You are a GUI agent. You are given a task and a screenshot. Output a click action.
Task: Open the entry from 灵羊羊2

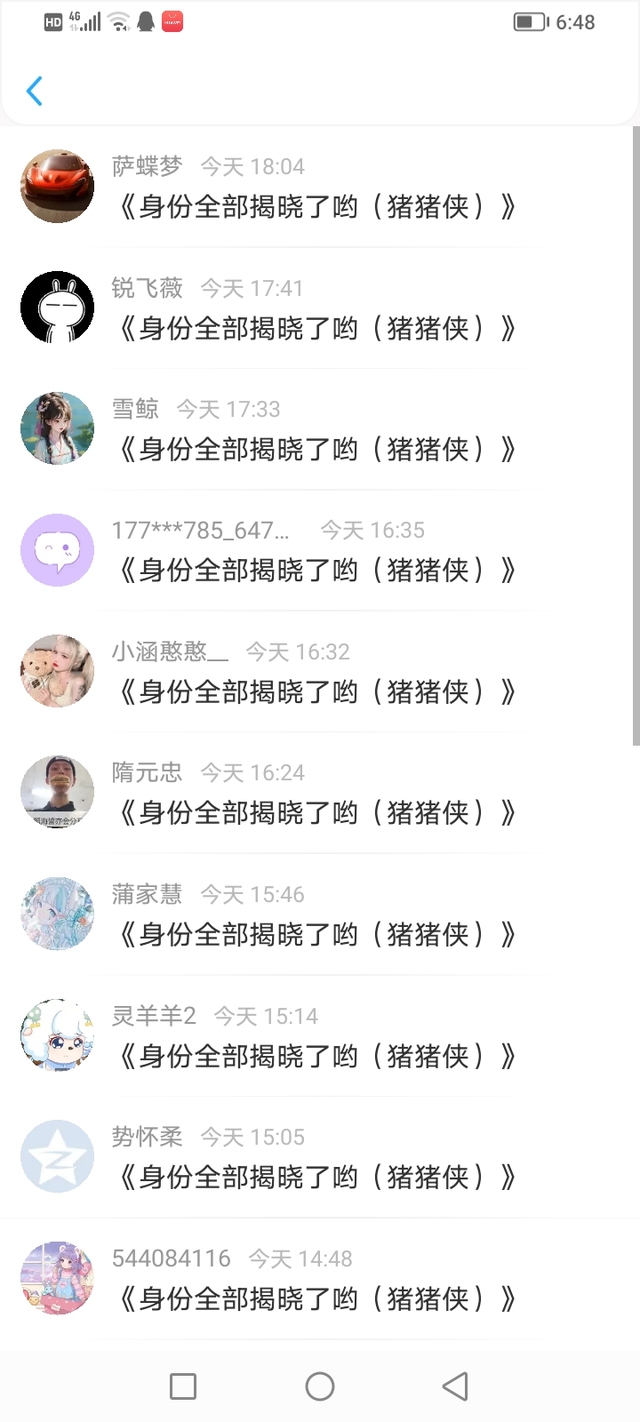[316, 1055]
